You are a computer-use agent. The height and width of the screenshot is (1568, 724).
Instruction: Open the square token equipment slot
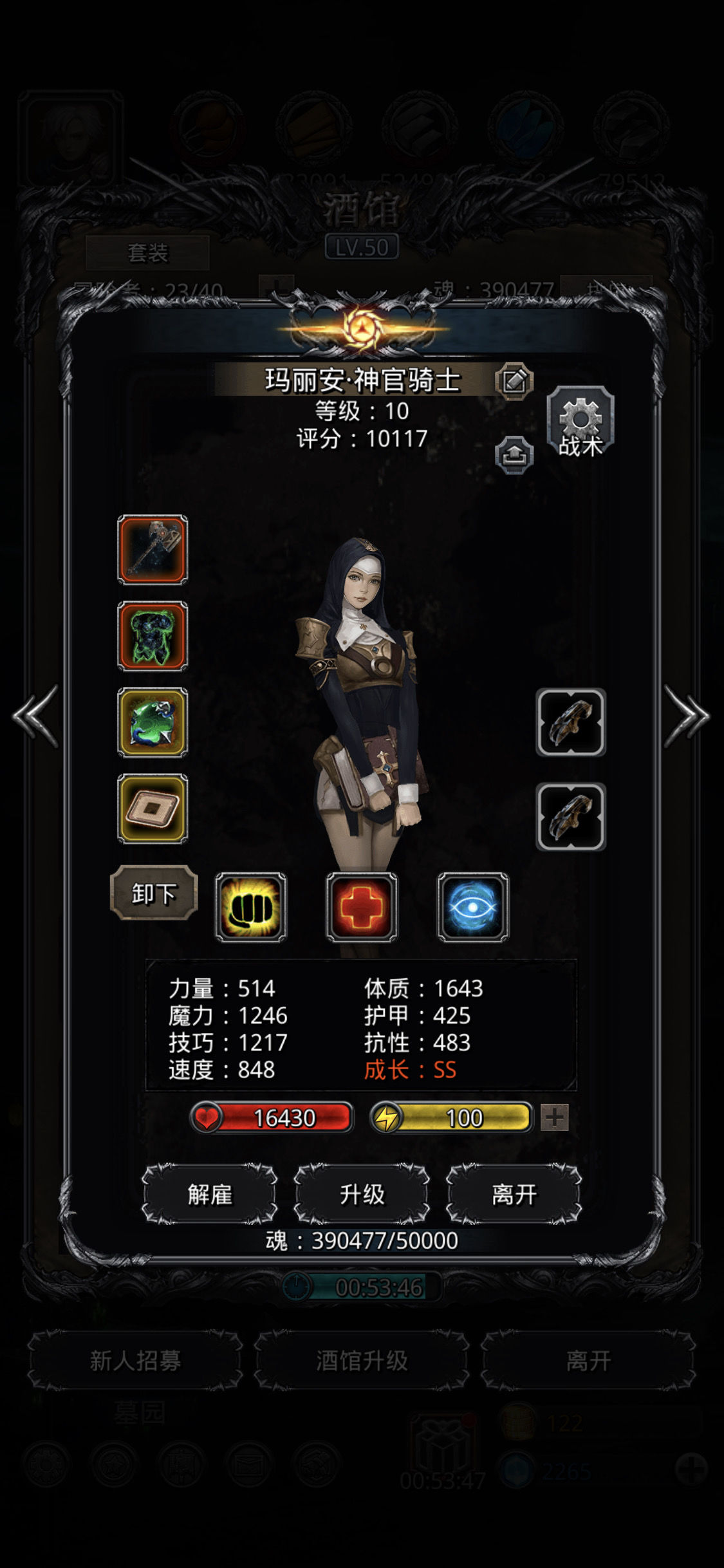[x=153, y=808]
